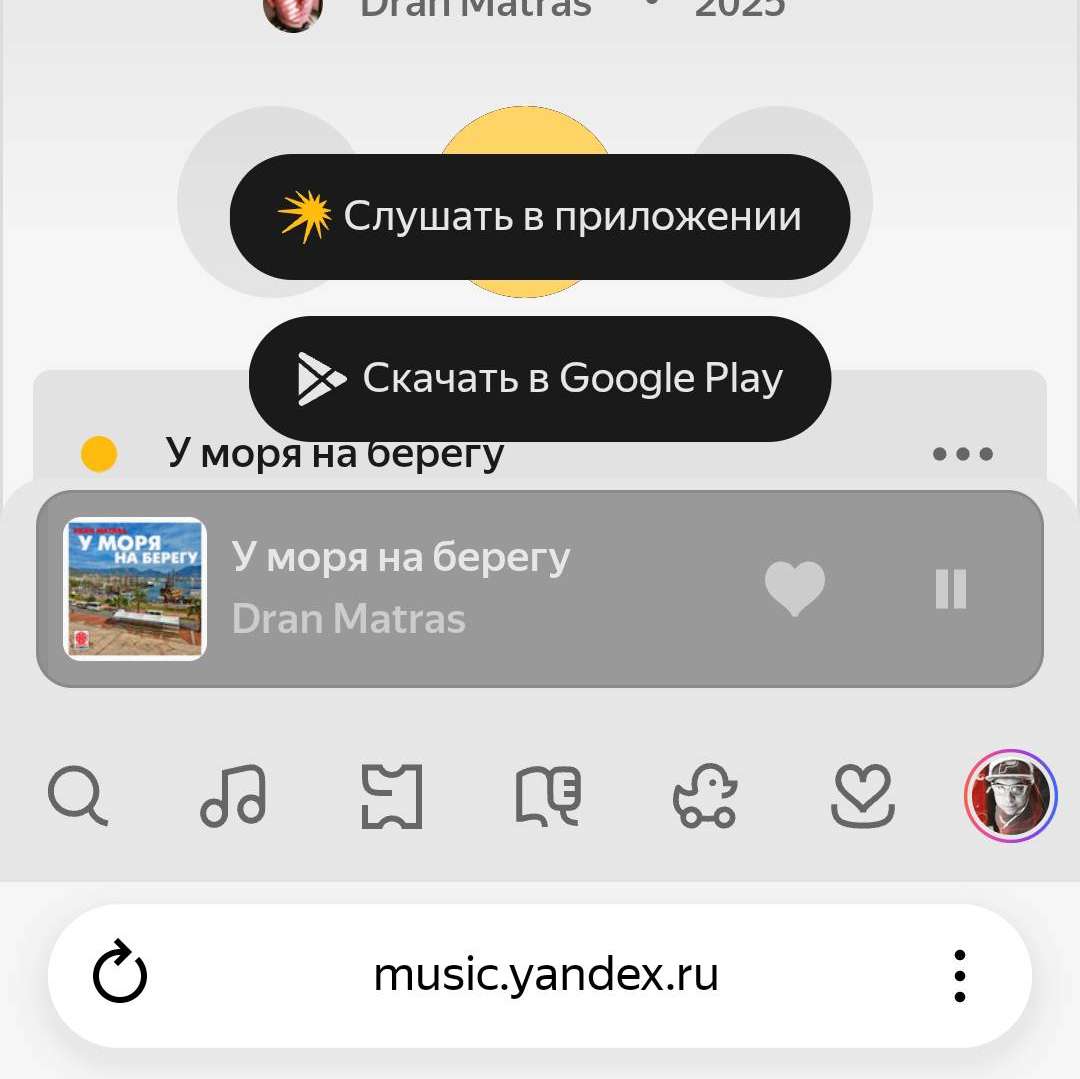
Task: Open the kids section tab
Action: pos(705,797)
